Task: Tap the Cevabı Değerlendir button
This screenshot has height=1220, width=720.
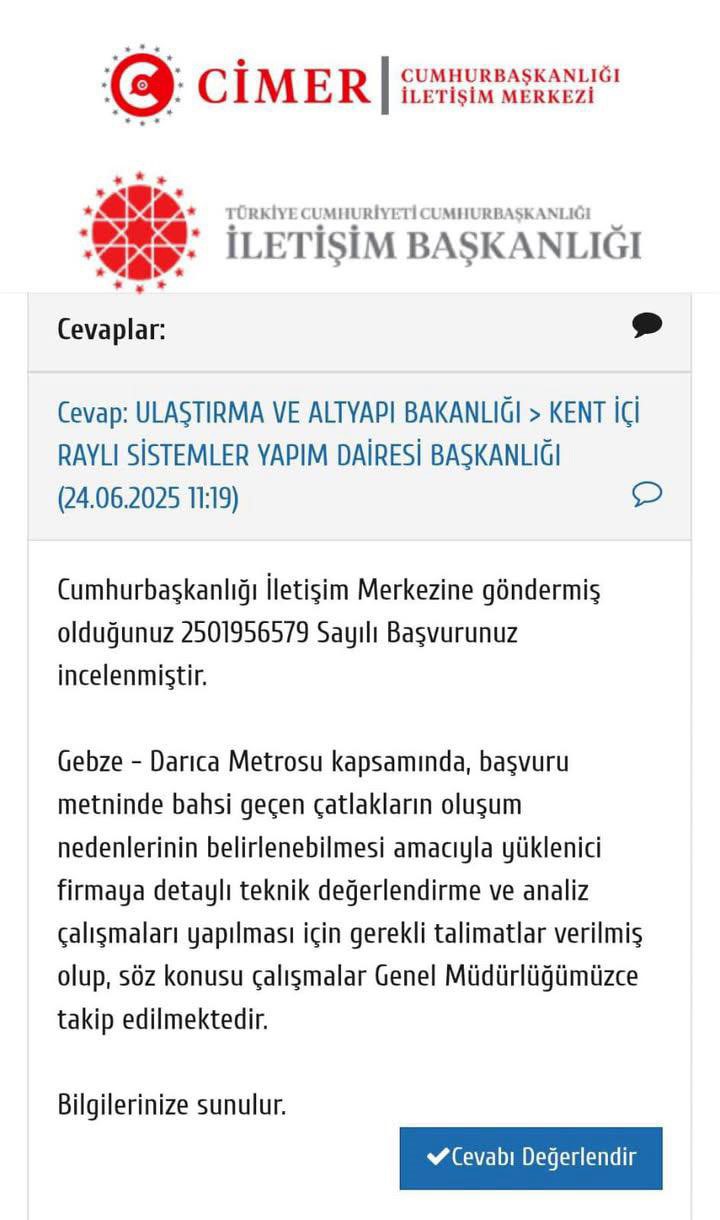Action: point(531,1158)
